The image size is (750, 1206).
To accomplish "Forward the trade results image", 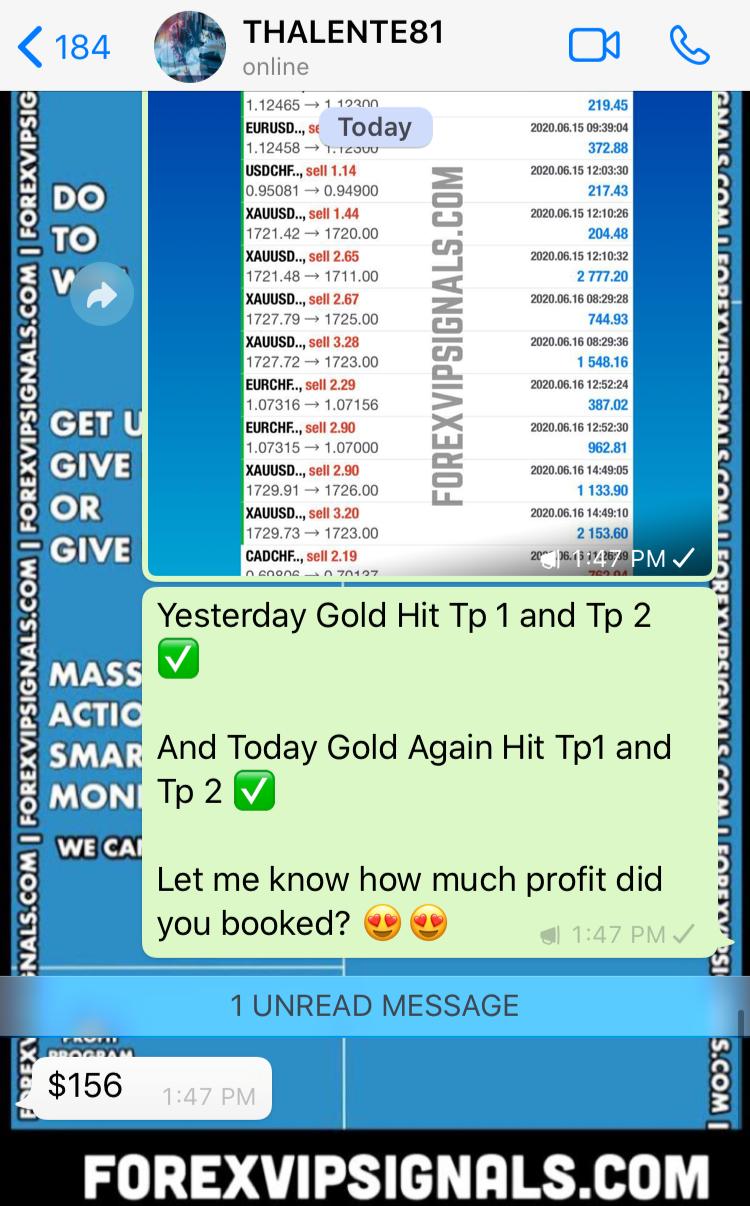I will [102, 294].
